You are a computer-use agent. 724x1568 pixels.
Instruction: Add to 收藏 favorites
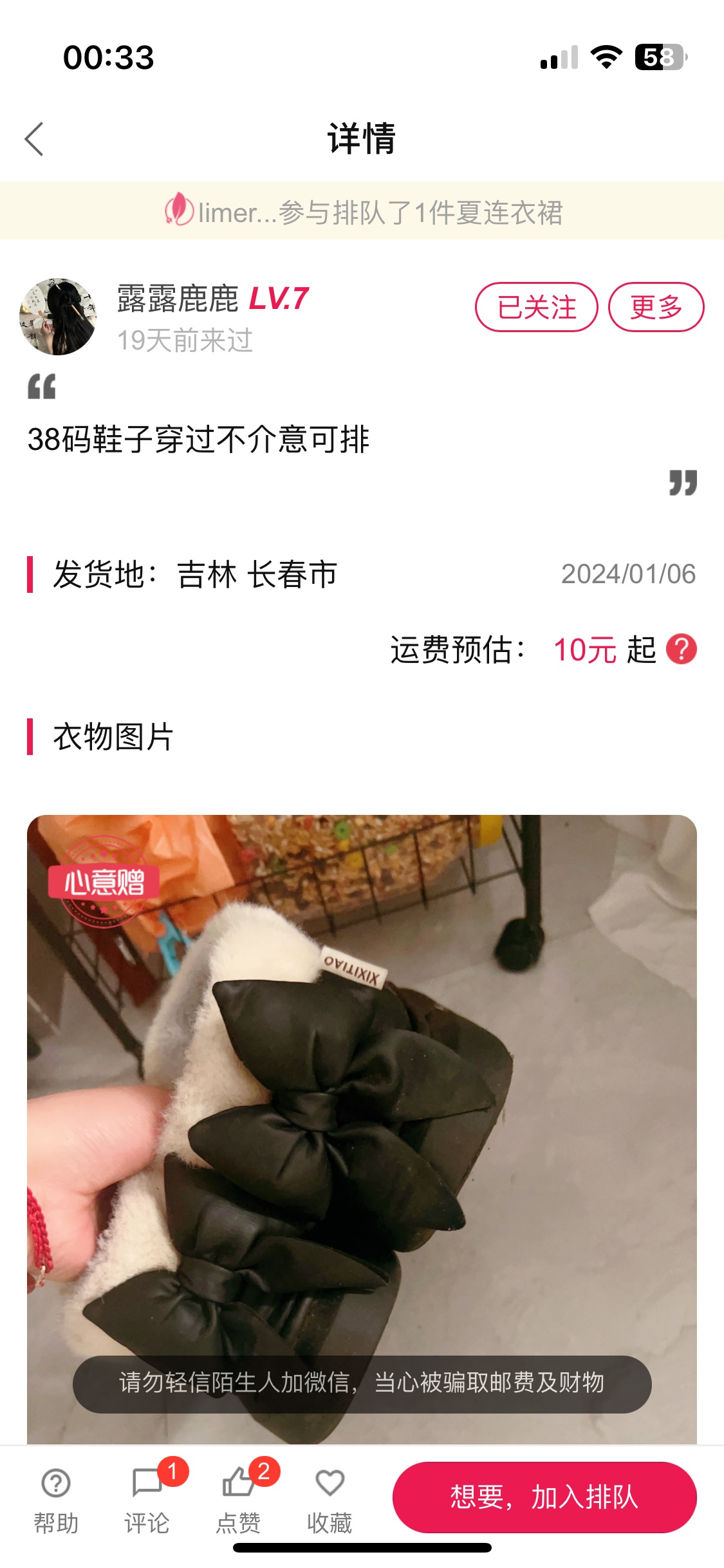point(330,1500)
